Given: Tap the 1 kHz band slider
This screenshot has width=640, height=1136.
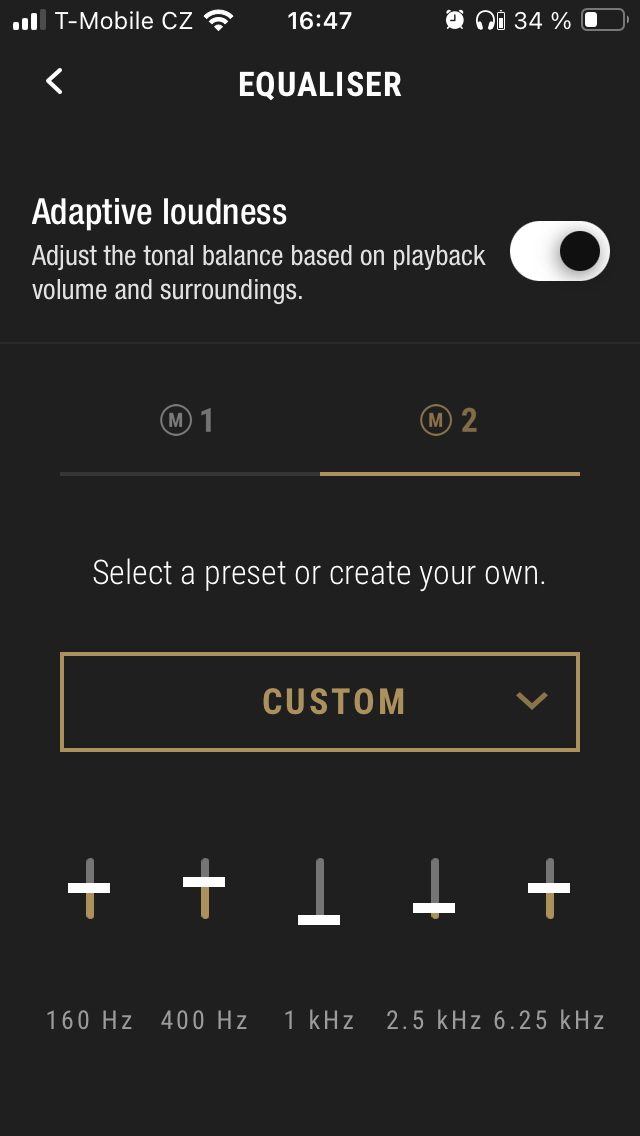Looking at the screenshot, I should click(x=319, y=918).
